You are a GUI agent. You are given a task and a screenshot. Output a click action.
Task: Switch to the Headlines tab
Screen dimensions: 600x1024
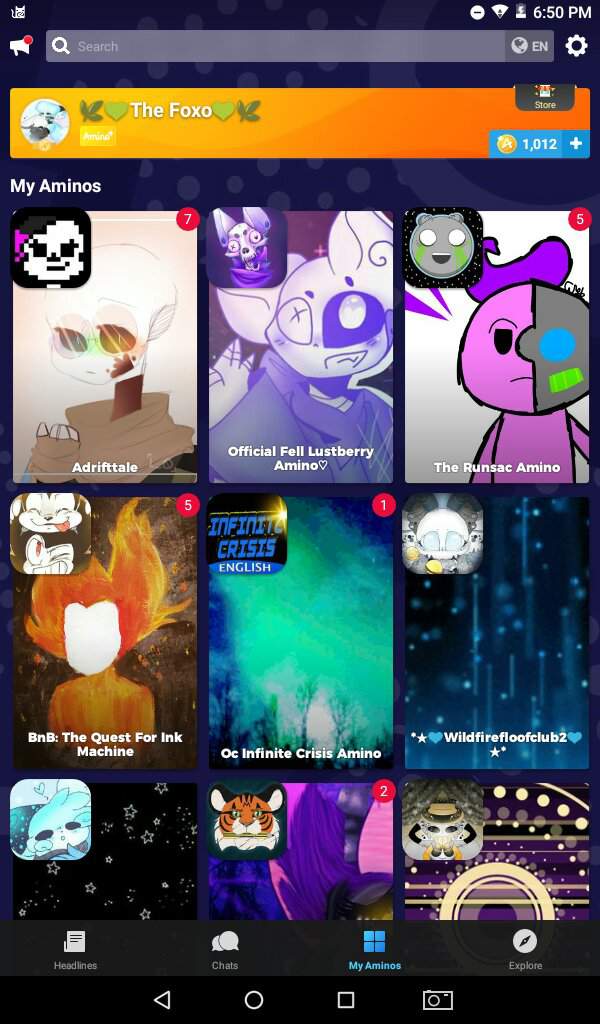[75, 949]
